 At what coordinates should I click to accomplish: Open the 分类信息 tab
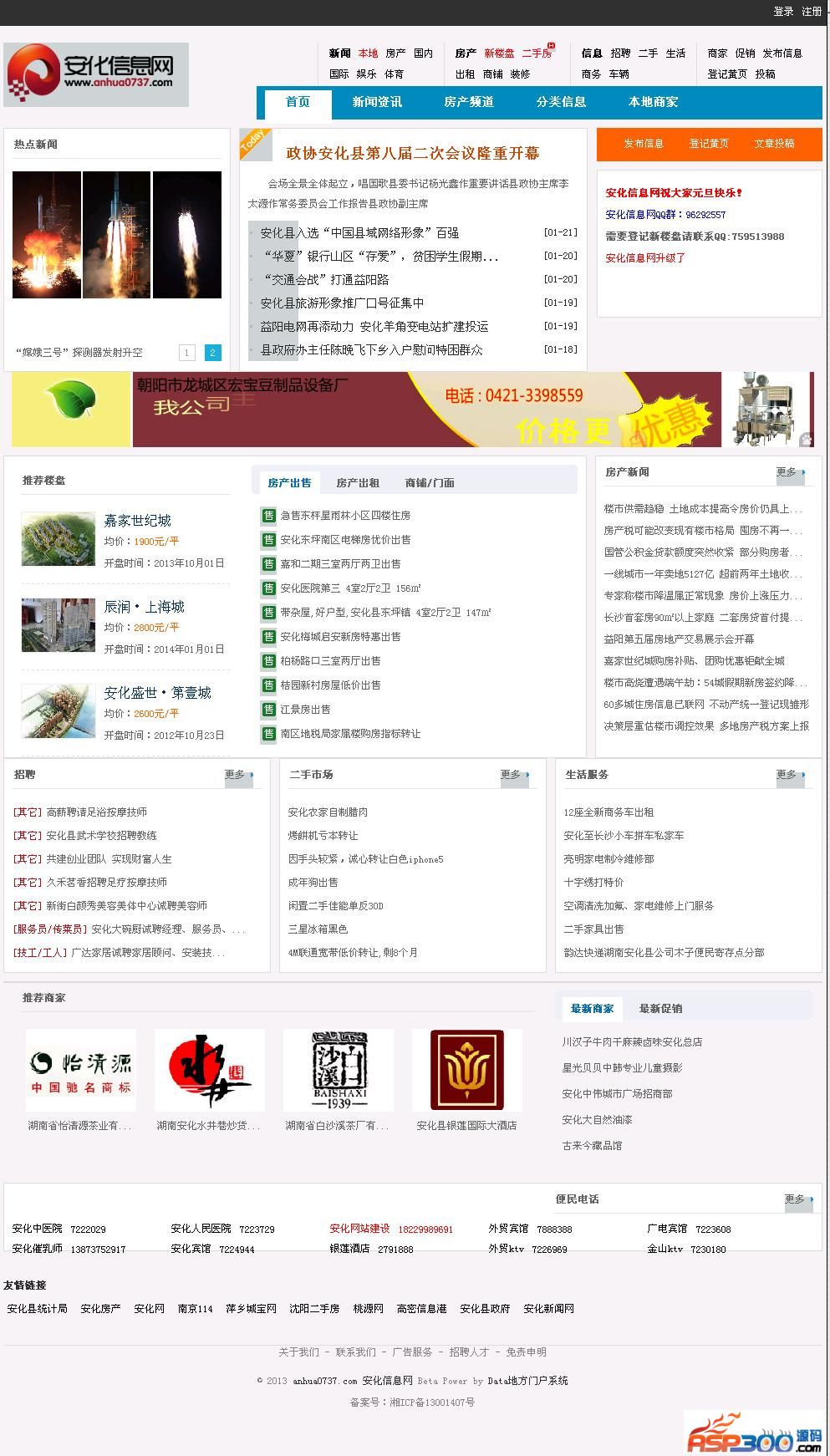(561, 102)
